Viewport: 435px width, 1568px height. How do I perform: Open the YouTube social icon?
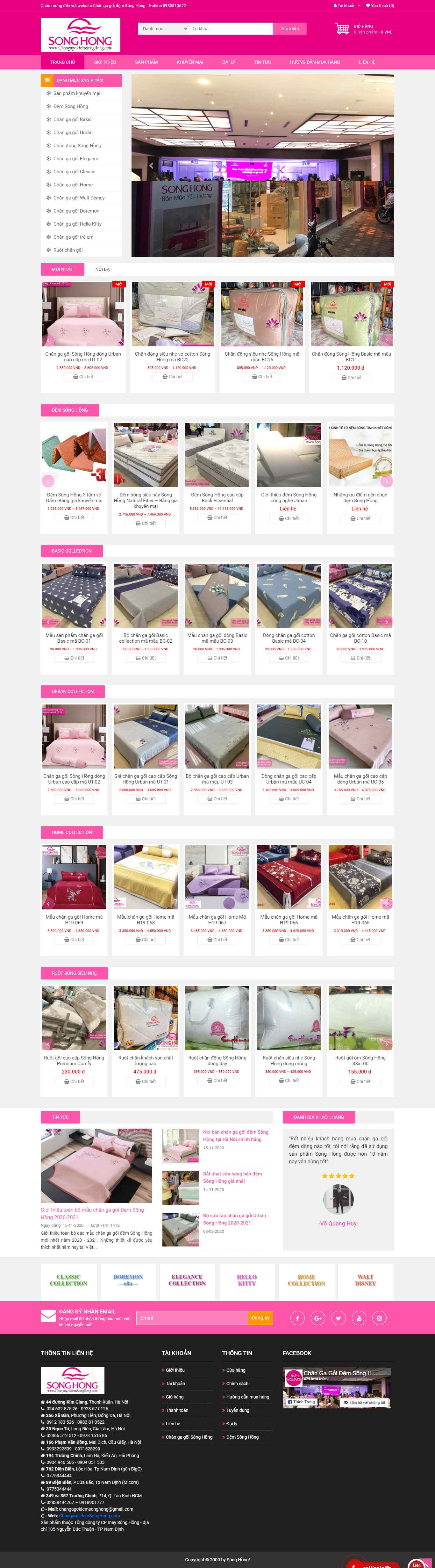(x=359, y=1319)
